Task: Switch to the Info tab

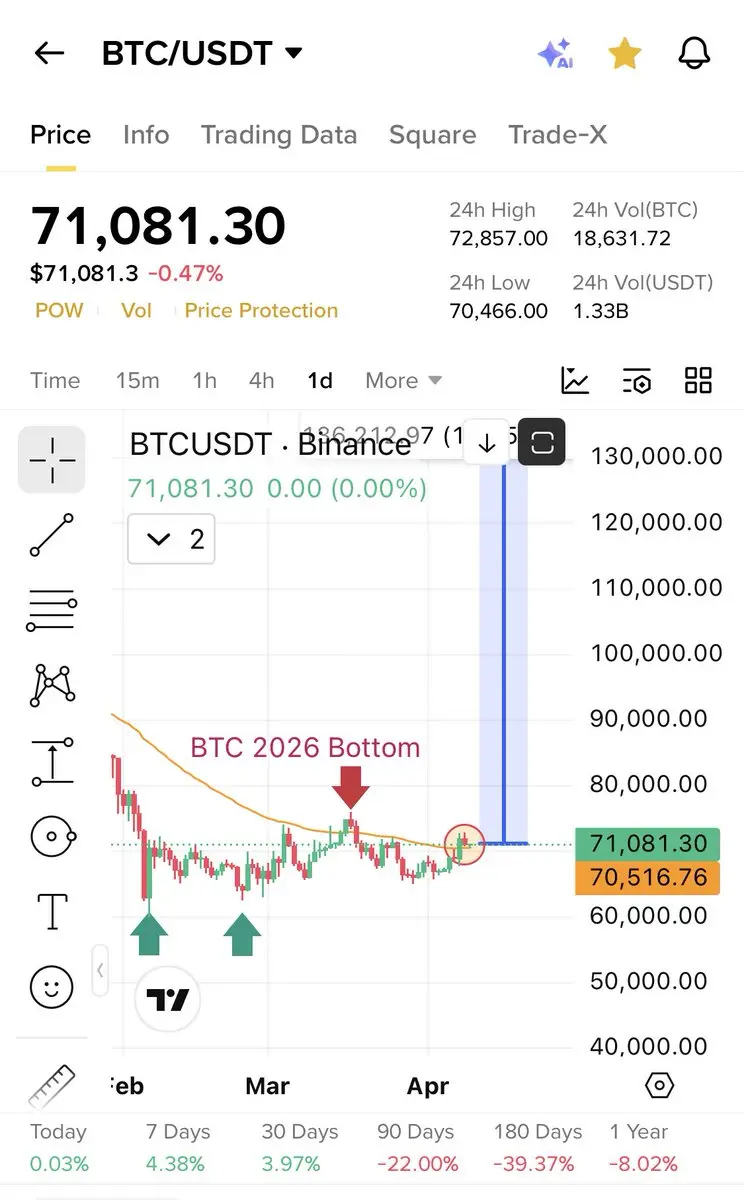Action: click(146, 135)
